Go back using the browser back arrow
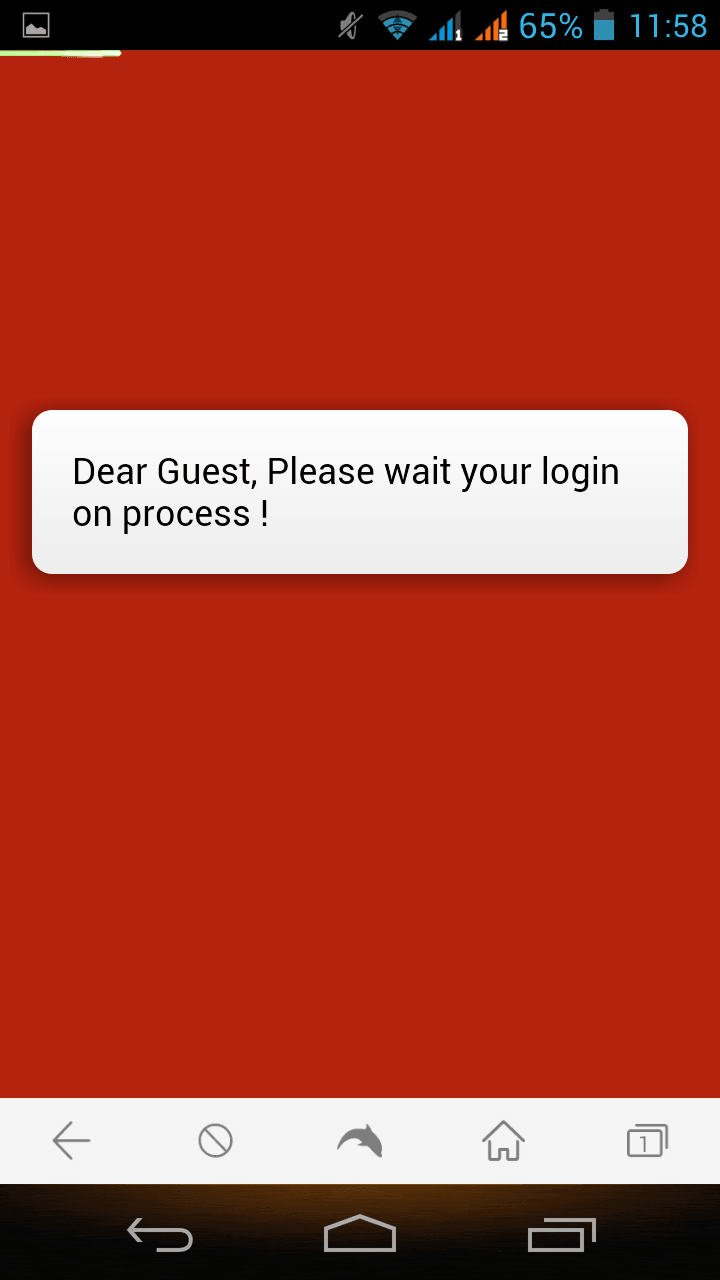 pos(72,1140)
